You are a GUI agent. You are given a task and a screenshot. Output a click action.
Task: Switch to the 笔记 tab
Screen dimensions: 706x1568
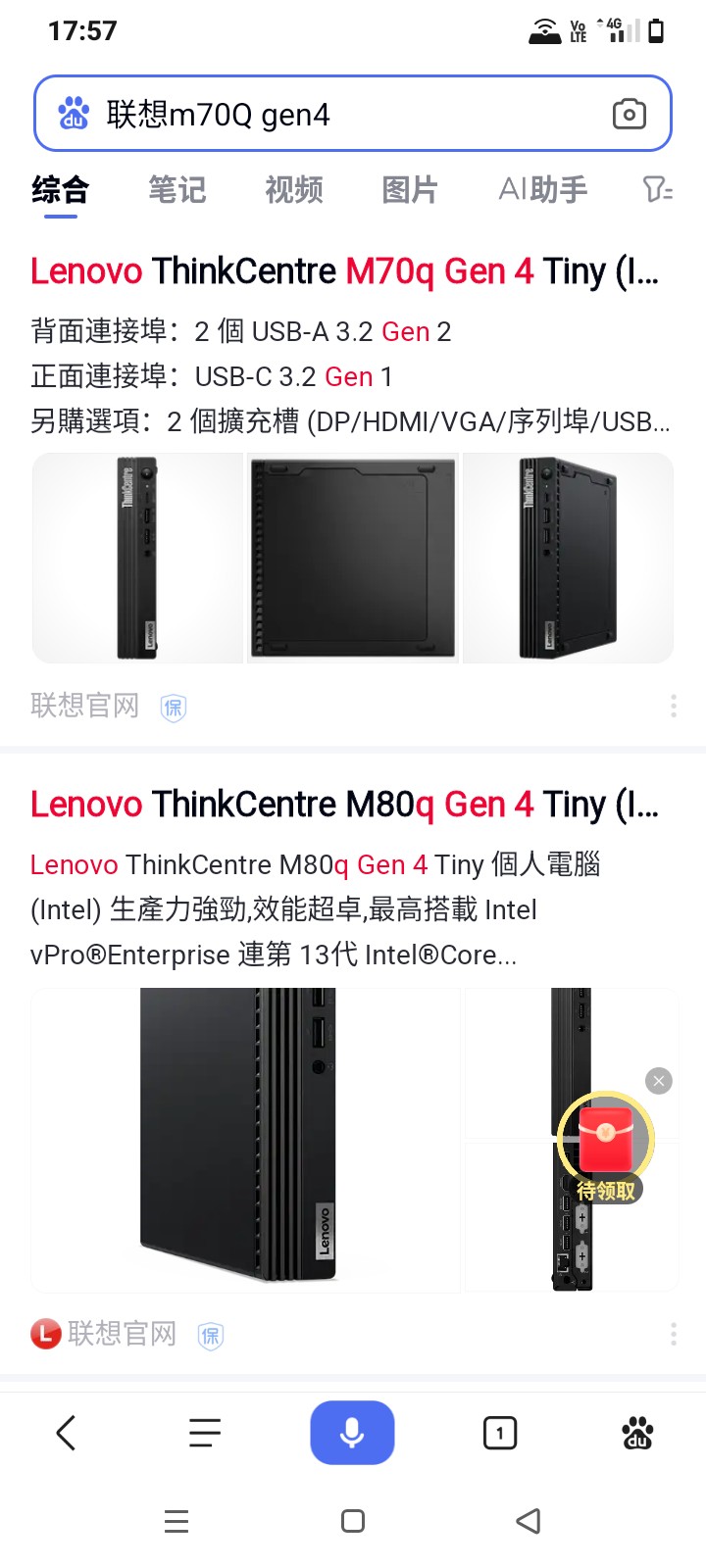point(177,189)
